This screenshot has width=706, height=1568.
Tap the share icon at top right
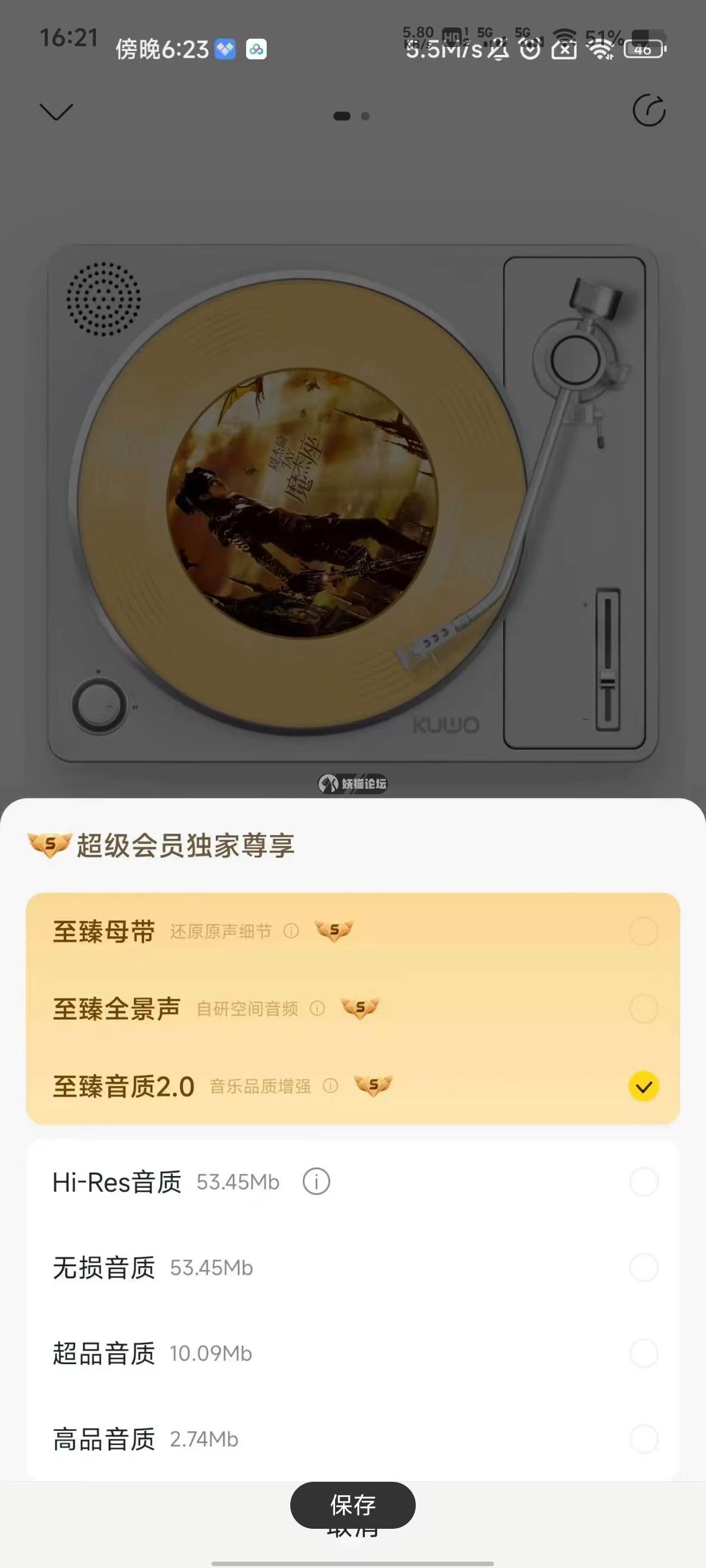click(x=649, y=111)
